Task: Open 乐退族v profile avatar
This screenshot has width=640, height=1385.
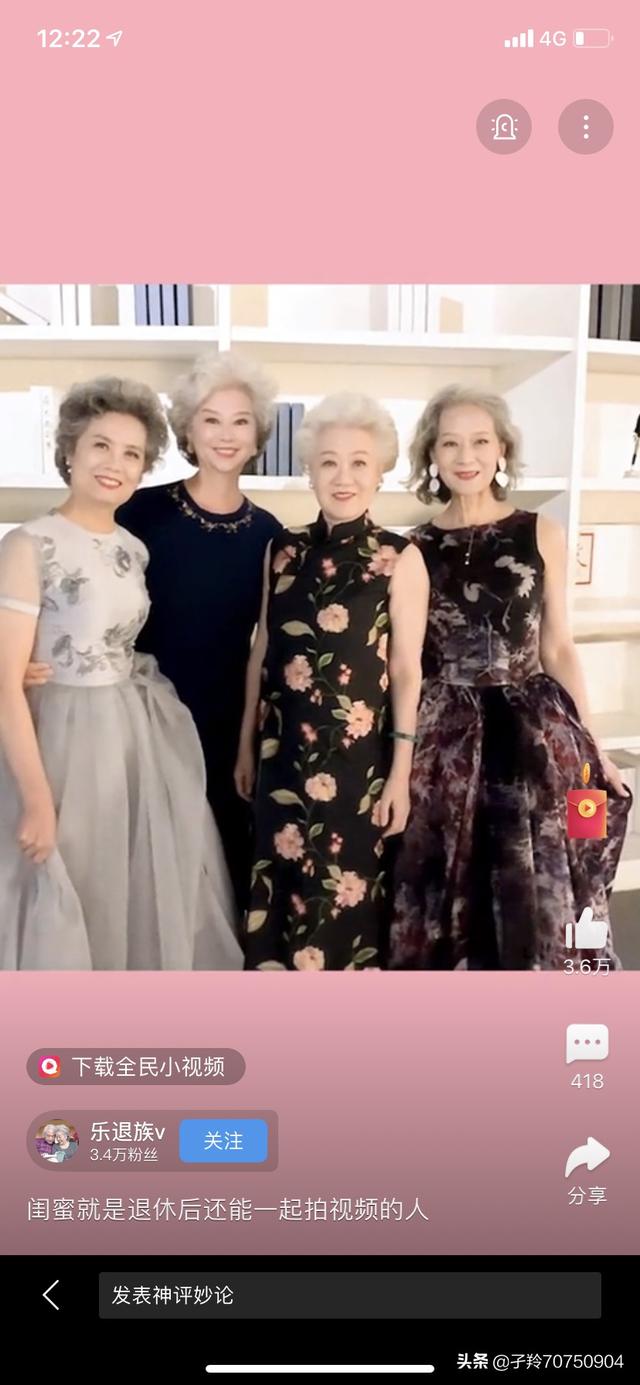Action: tap(58, 1141)
